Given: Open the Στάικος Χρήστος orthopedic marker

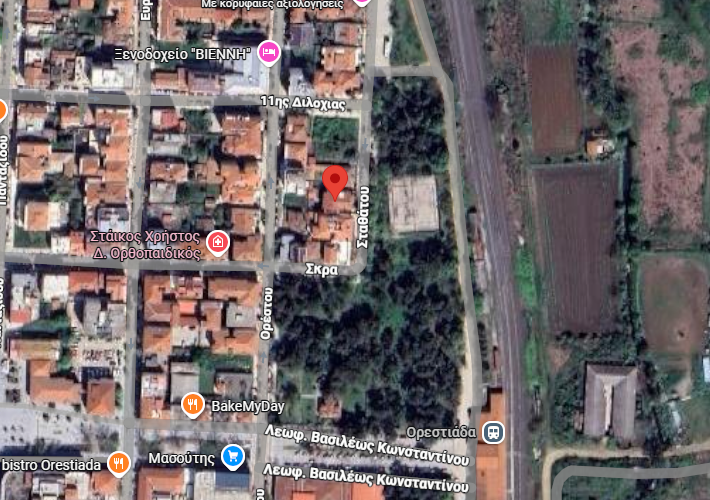Looking at the screenshot, I should 217,242.
